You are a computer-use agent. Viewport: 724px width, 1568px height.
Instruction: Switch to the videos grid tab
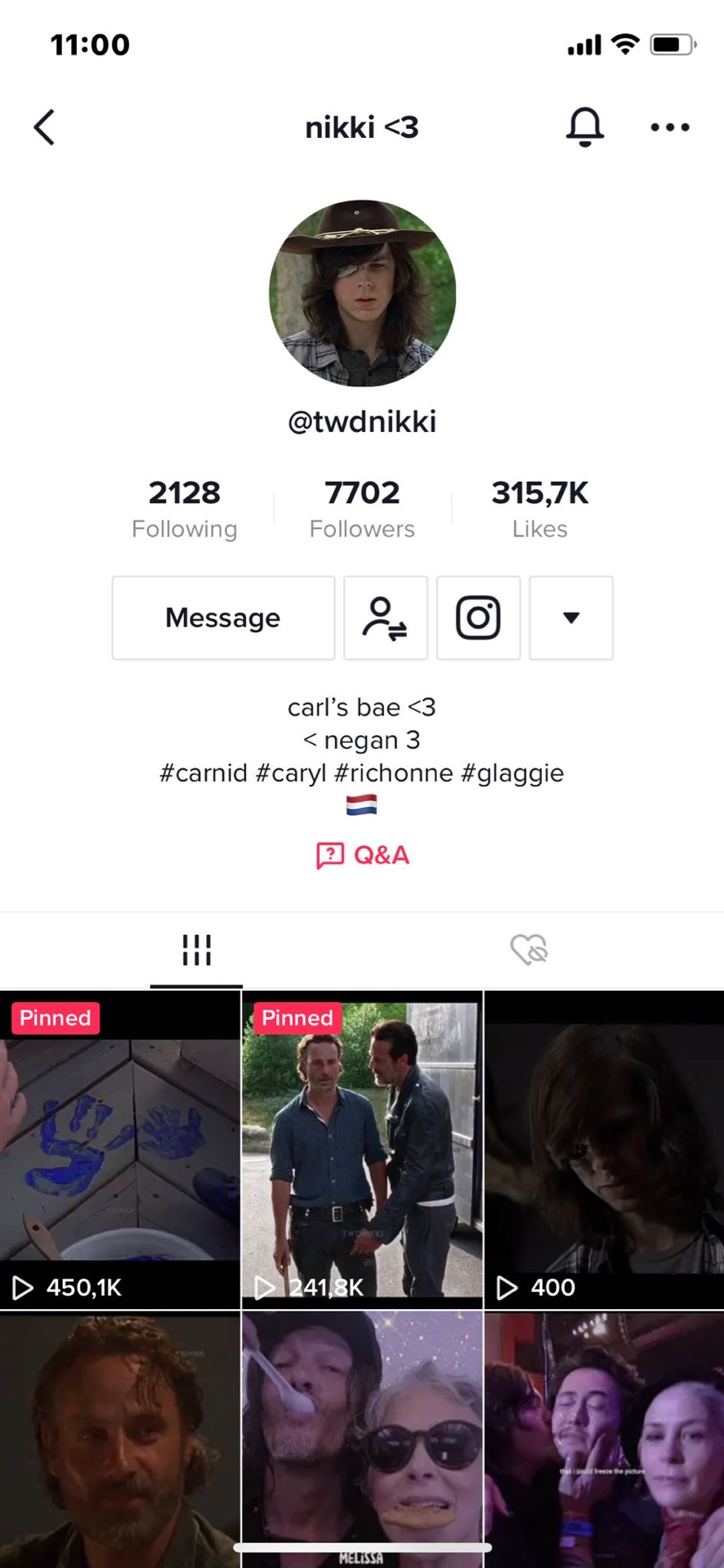pos(197,950)
